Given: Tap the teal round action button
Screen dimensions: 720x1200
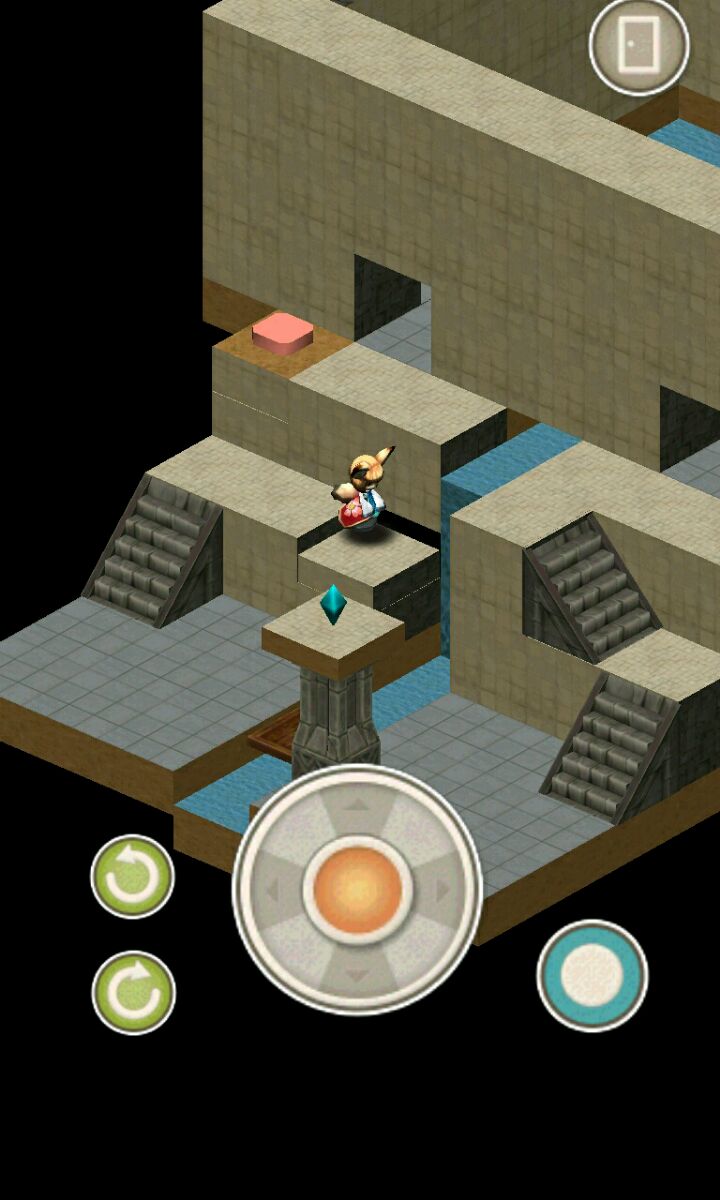Looking at the screenshot, I should (x=592, y=975).
